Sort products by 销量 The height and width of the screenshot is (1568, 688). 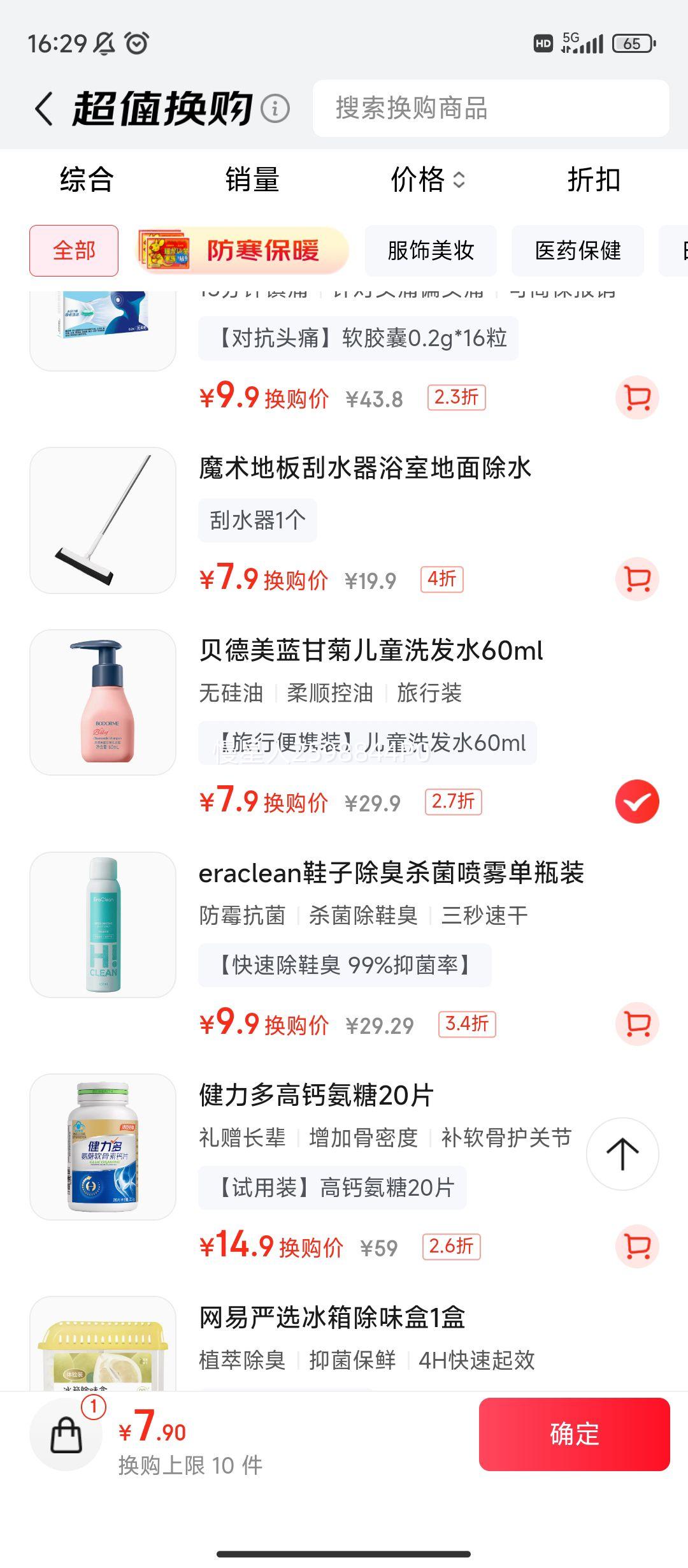[x=252, y=180]
